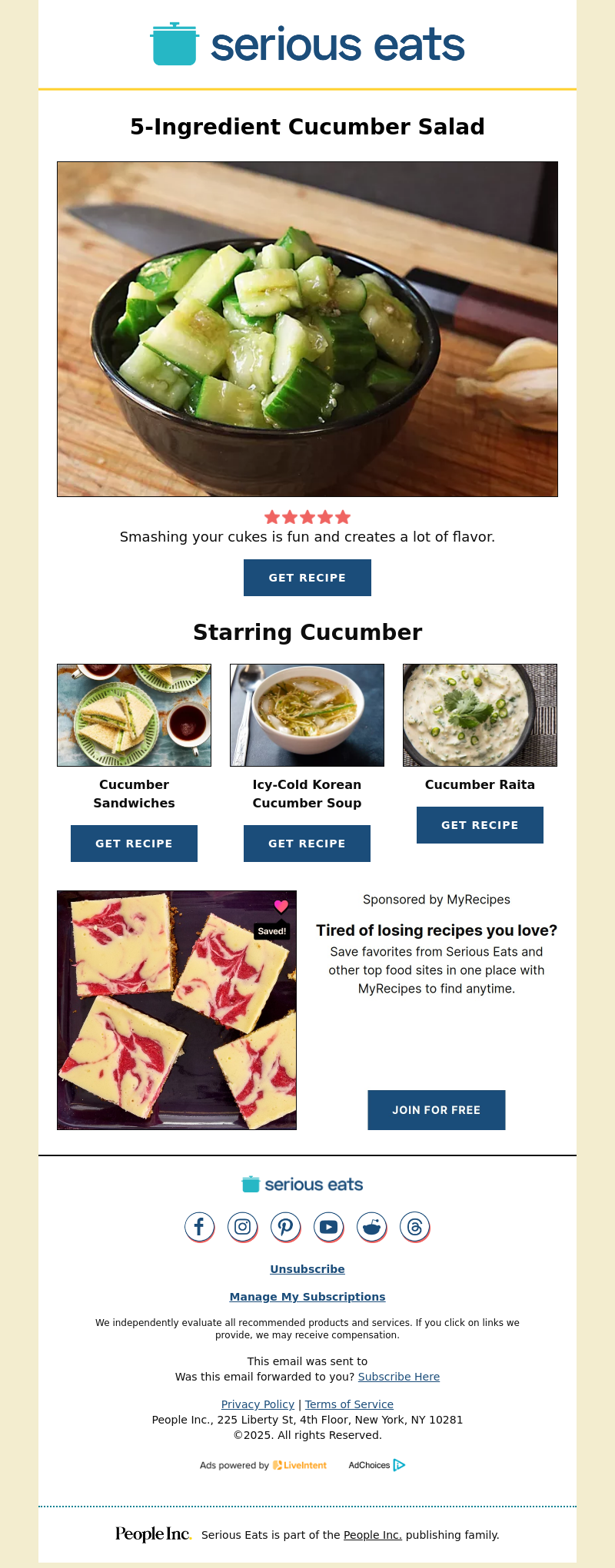Open the Cucumber Raita photo tile
This screenshot has height=1568, width=615.
tap(480, 715)
